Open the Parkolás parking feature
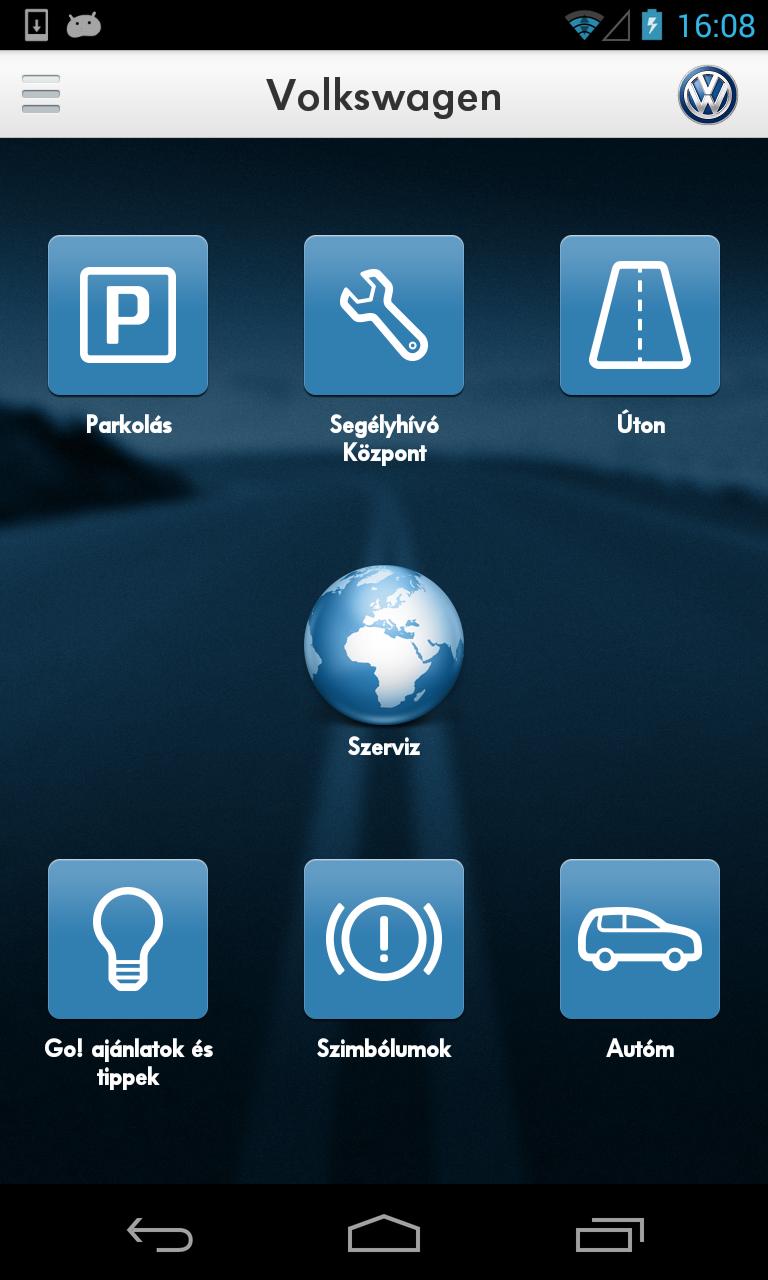This screenshot has height=1280, width=768. tap(127, 314)
